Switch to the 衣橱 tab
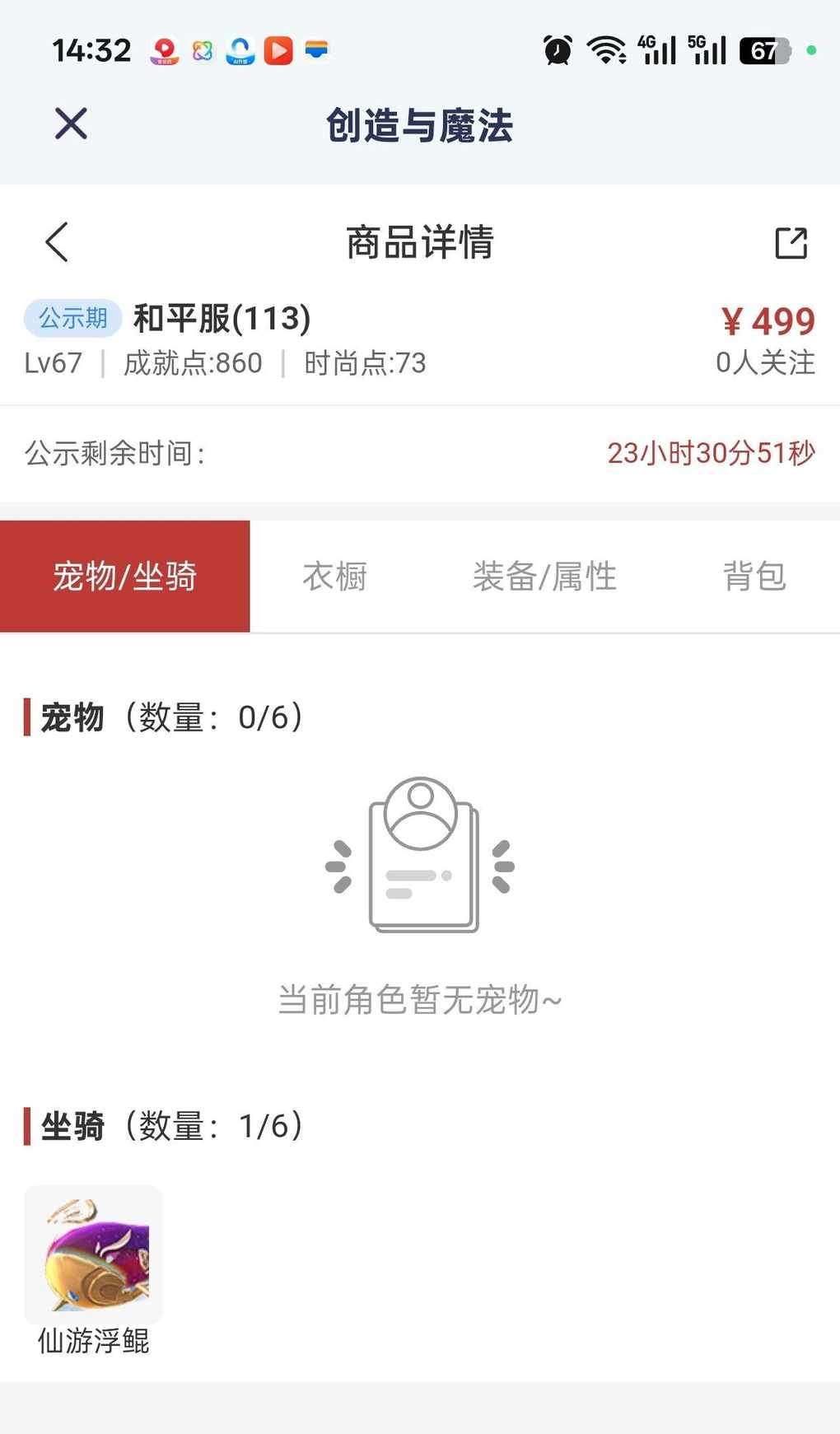Image resolution: width=840 pixels, height=1434 pixels. click(x=334, y=577)
